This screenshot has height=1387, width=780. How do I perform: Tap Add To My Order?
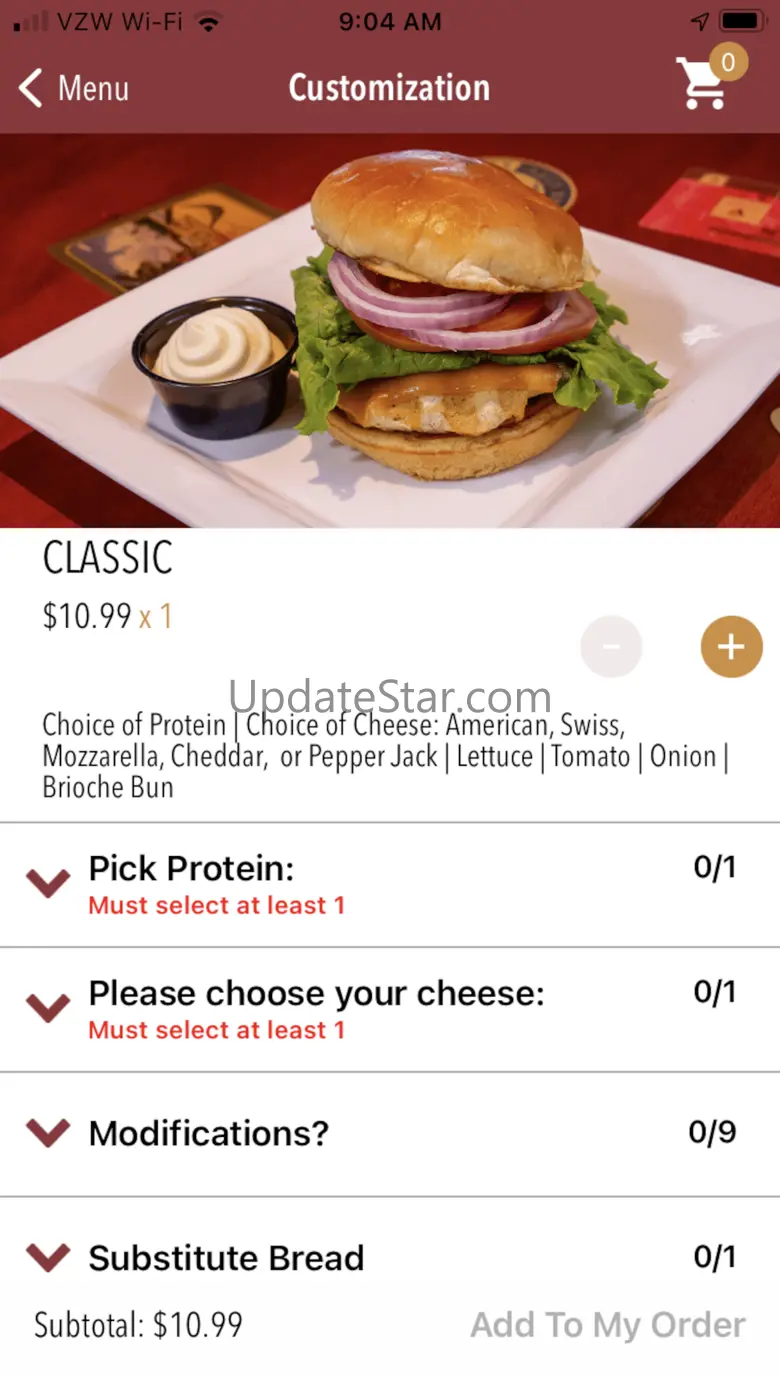608,1325
